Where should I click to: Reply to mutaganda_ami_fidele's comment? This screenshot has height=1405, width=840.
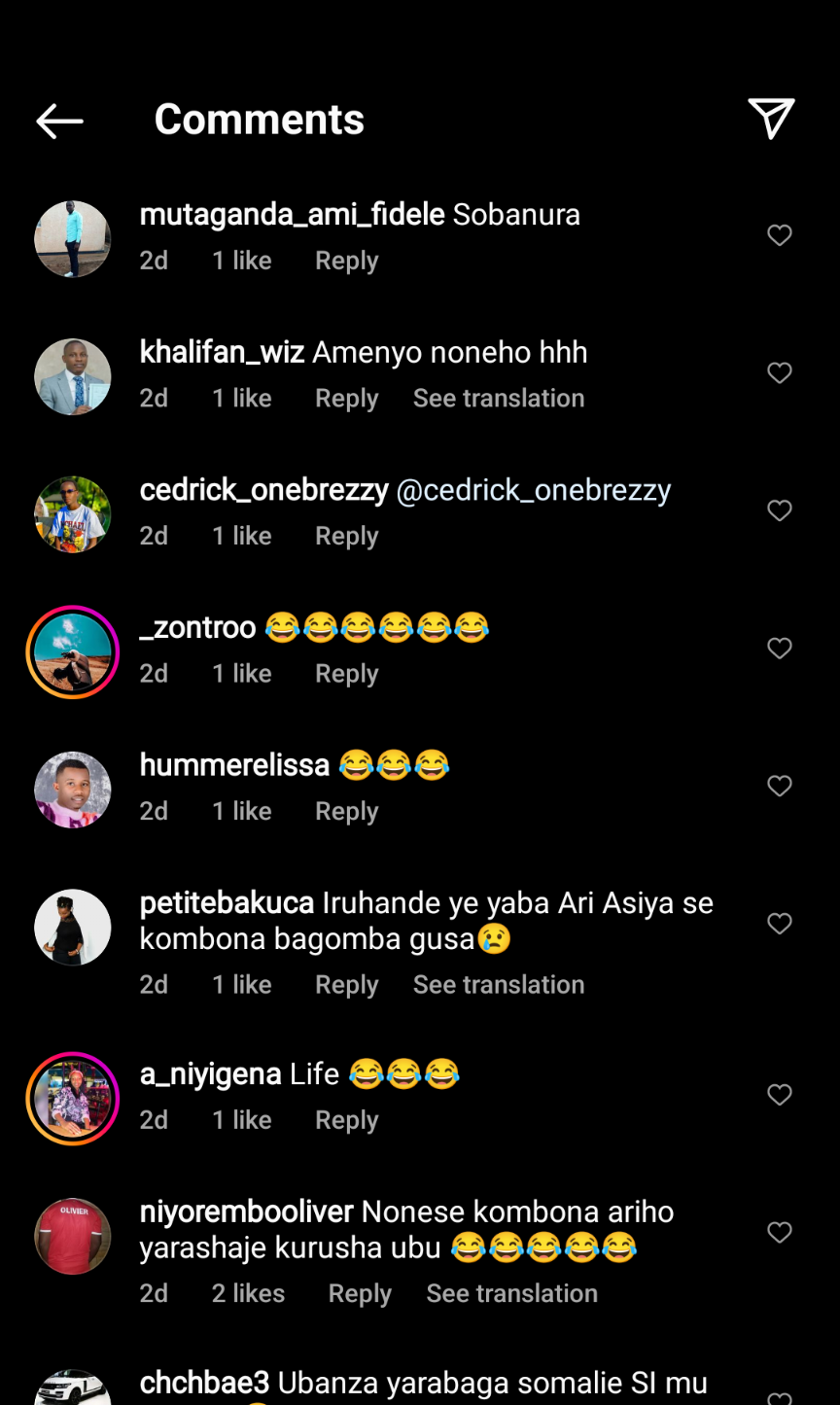click(346, 261)
